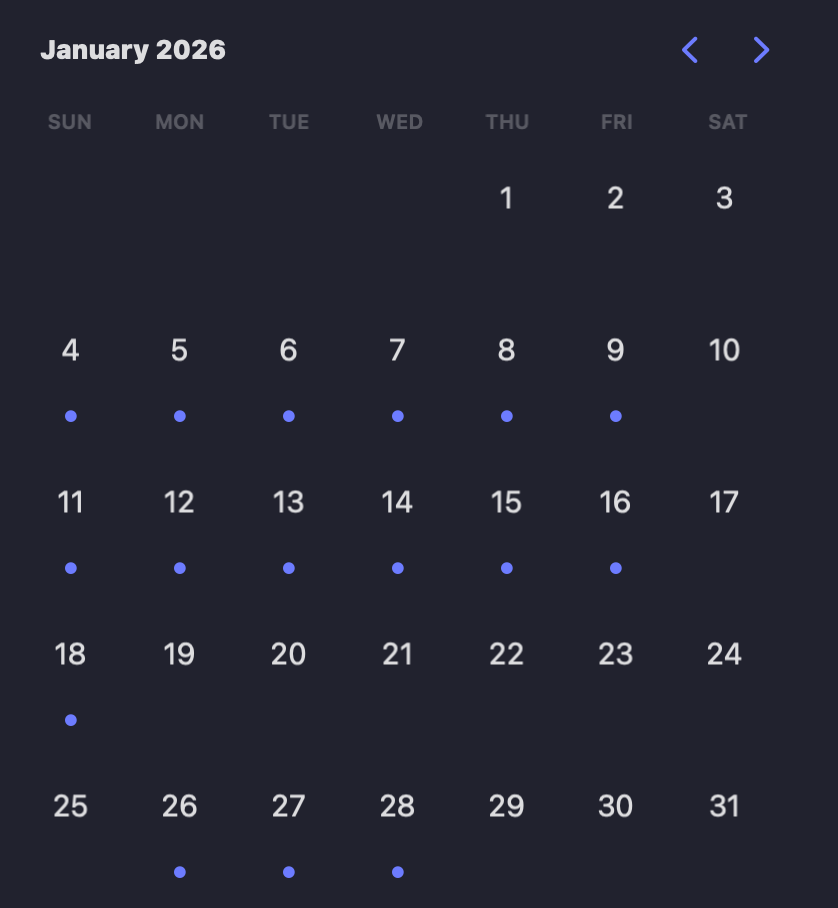Viewport: 838px width, 908px height.
Task: Open January 11 in the calendar
Action: pos(71,502)
